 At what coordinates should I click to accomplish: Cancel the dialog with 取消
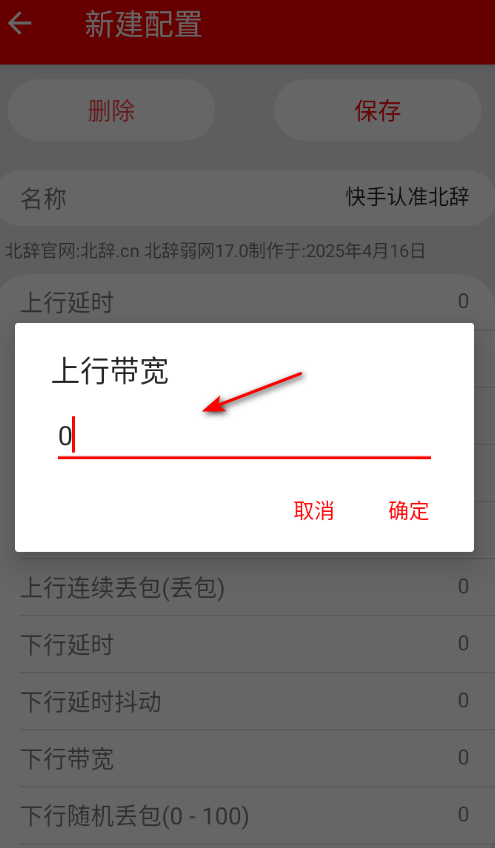(314, 511)
